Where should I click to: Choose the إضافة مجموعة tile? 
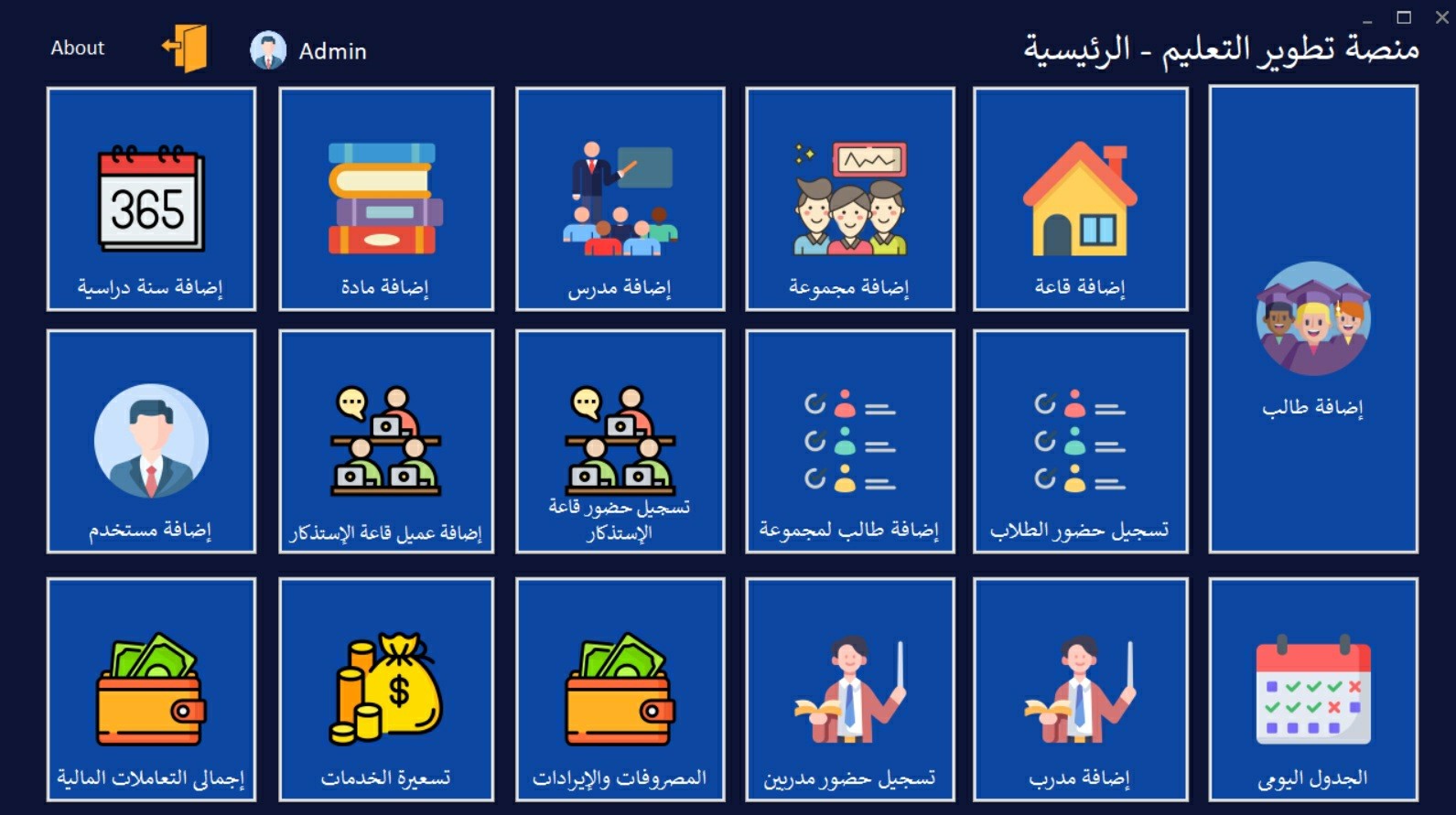pyautogui.click(x=849, y=199)
